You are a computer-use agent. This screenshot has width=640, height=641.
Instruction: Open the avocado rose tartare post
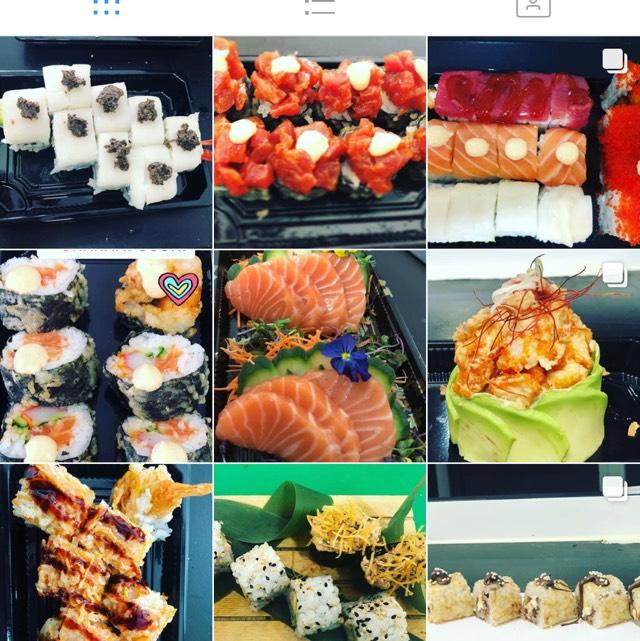[x=533, y=355]
